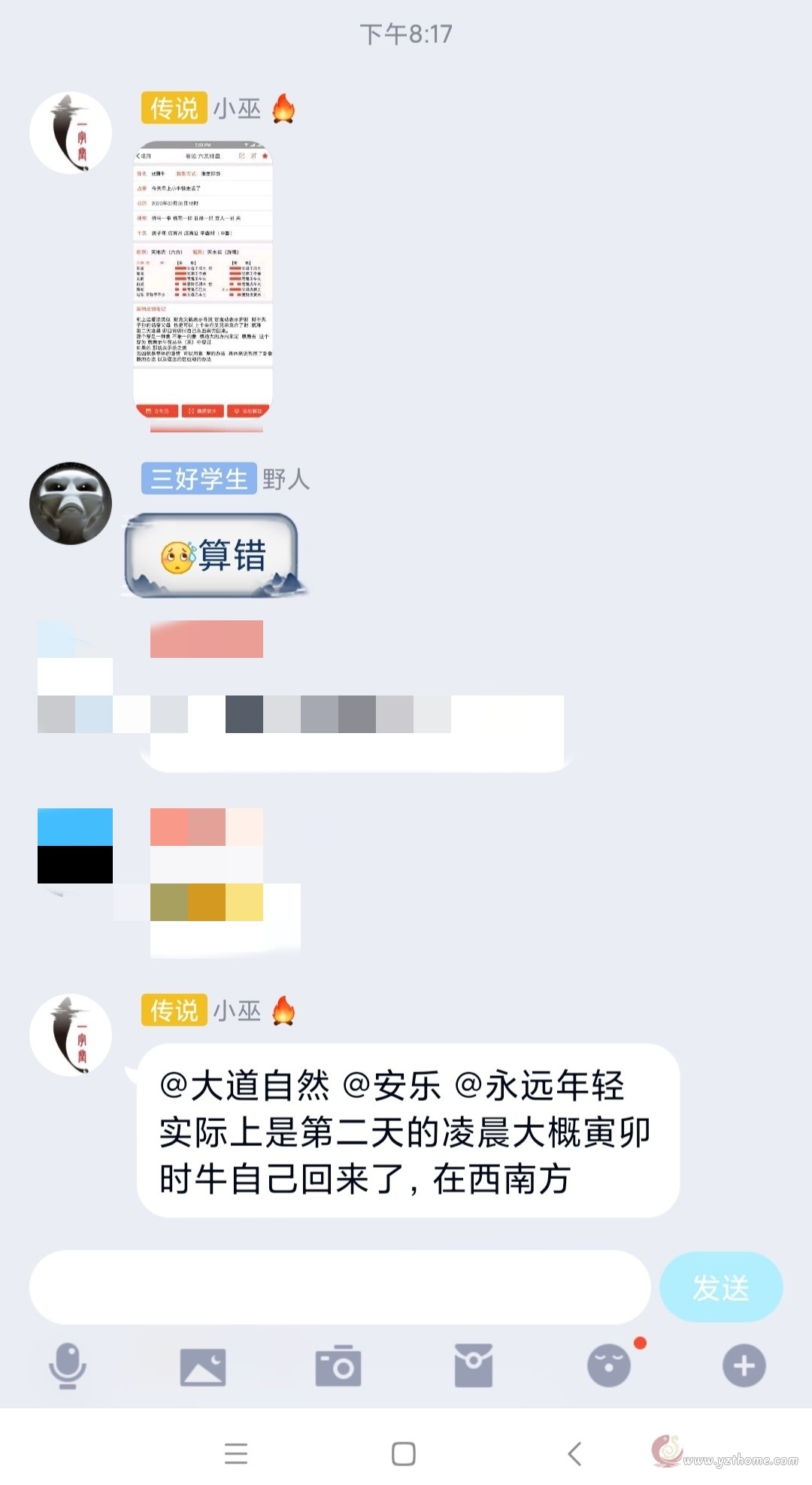
Task: Tap 小巫's avatar beside the latest message
Action: click(71, 1035)
